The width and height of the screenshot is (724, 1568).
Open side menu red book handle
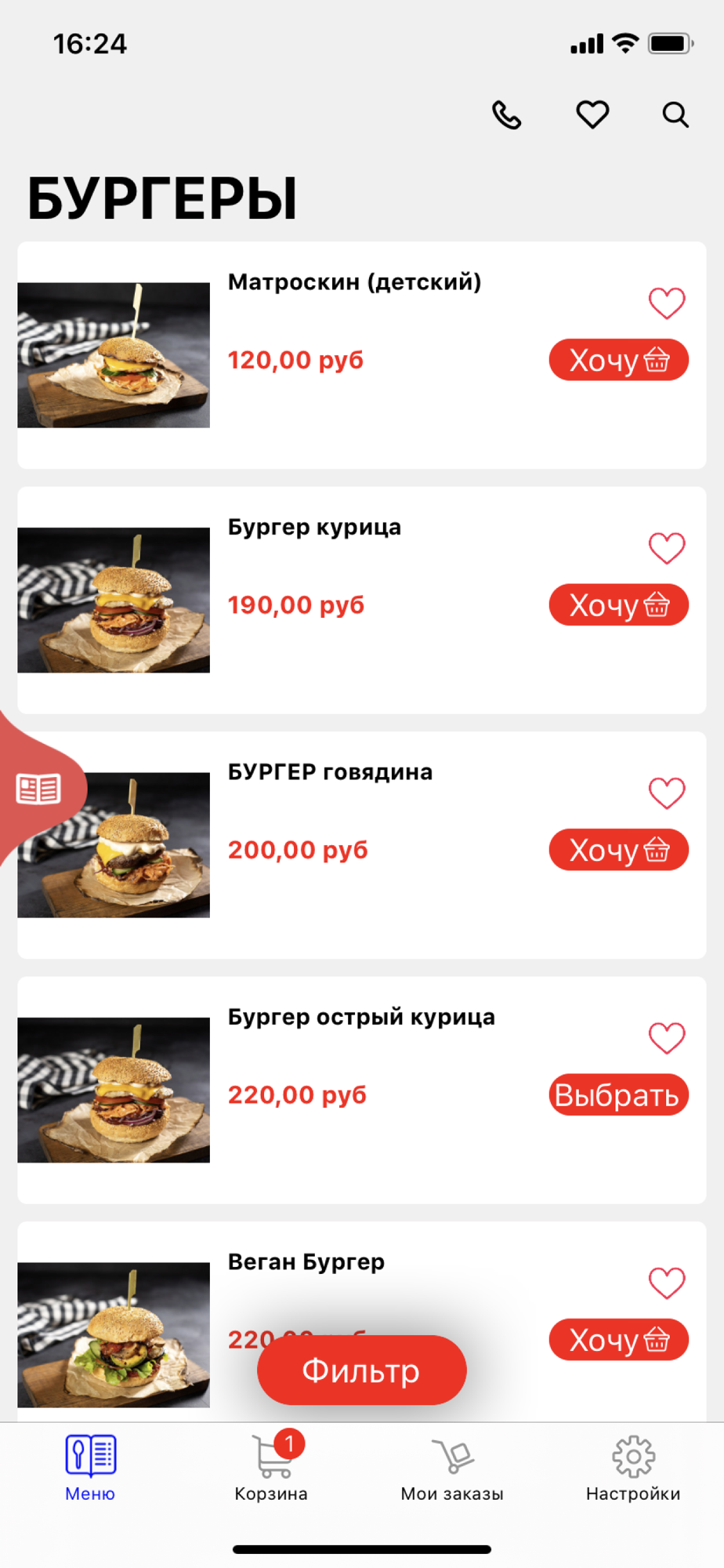click(38, 789)
